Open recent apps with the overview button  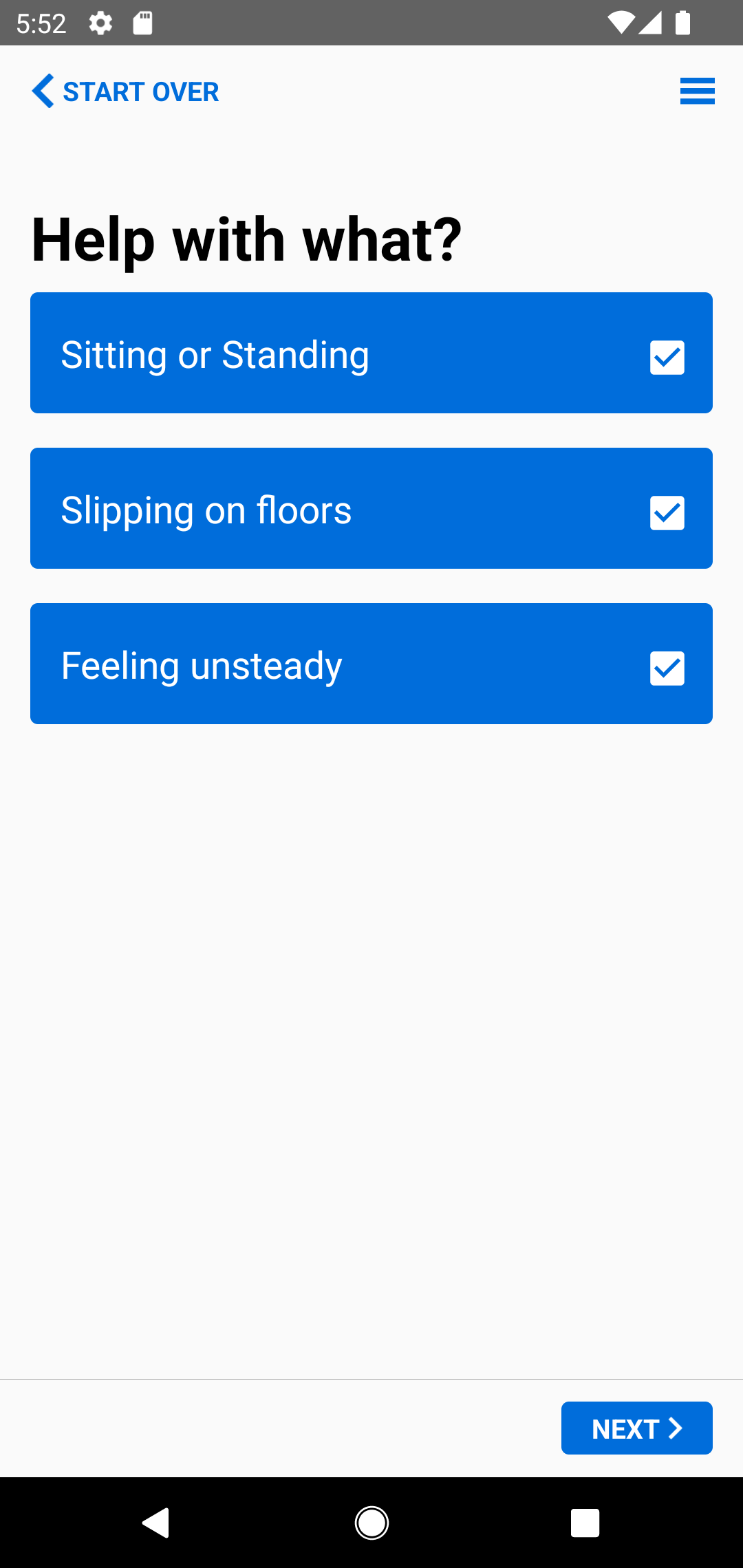click(584, 1522)
